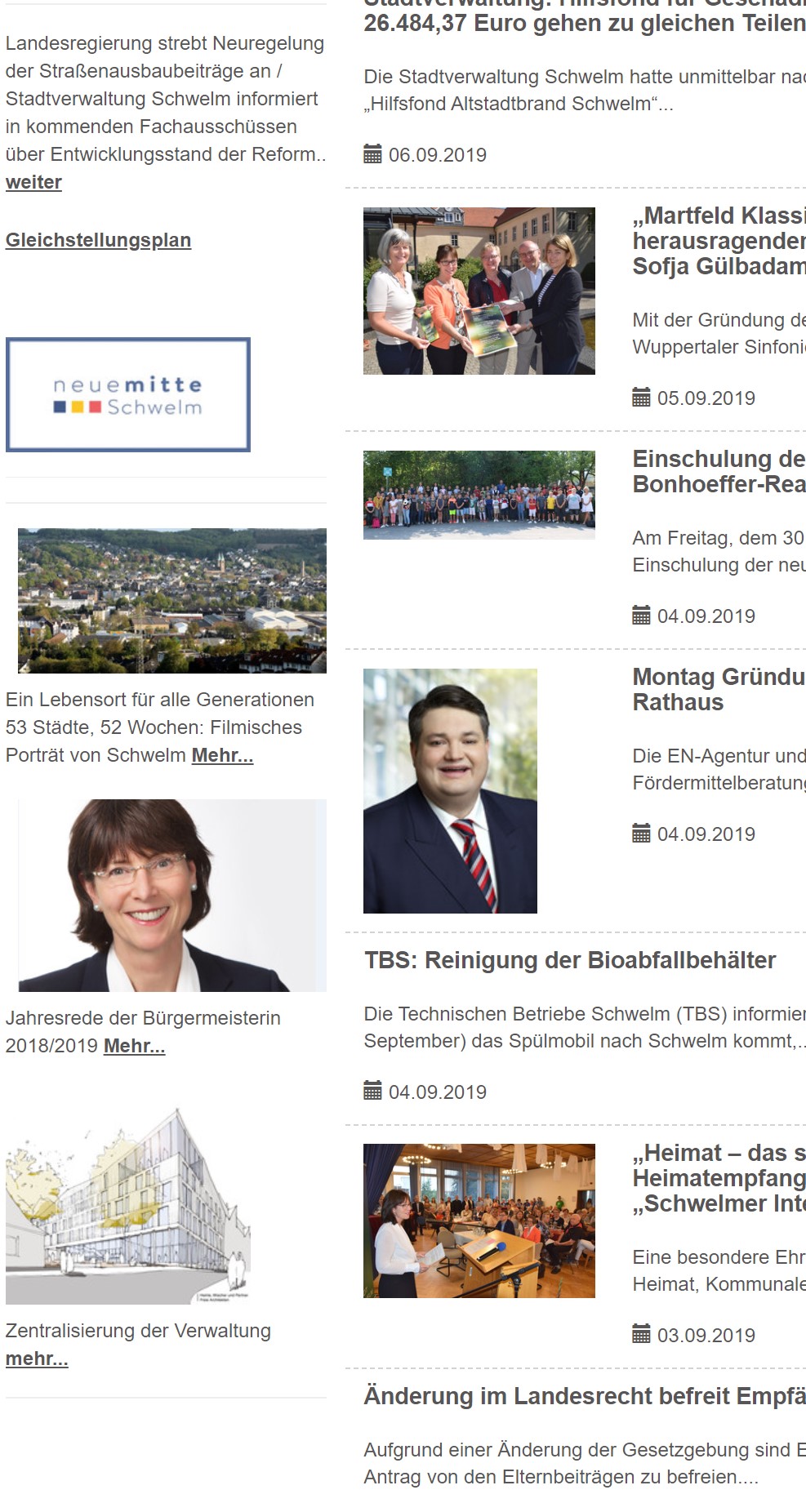Follow the 'Mehr...' link for the Schwelm film portrait
This screenshot has height=1512, width=806.
[222, 755]
